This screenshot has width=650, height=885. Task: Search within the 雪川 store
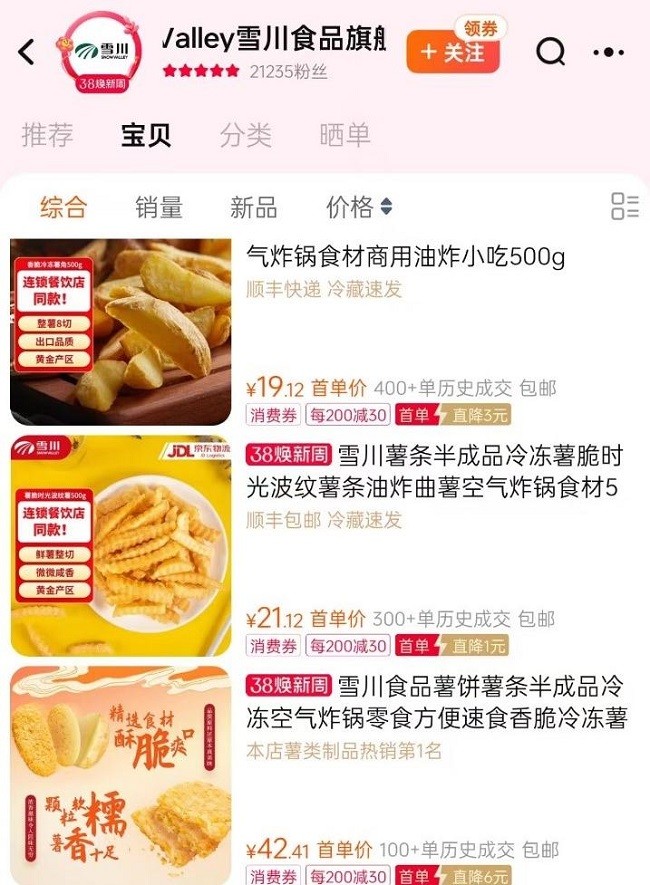pos(551,52)
